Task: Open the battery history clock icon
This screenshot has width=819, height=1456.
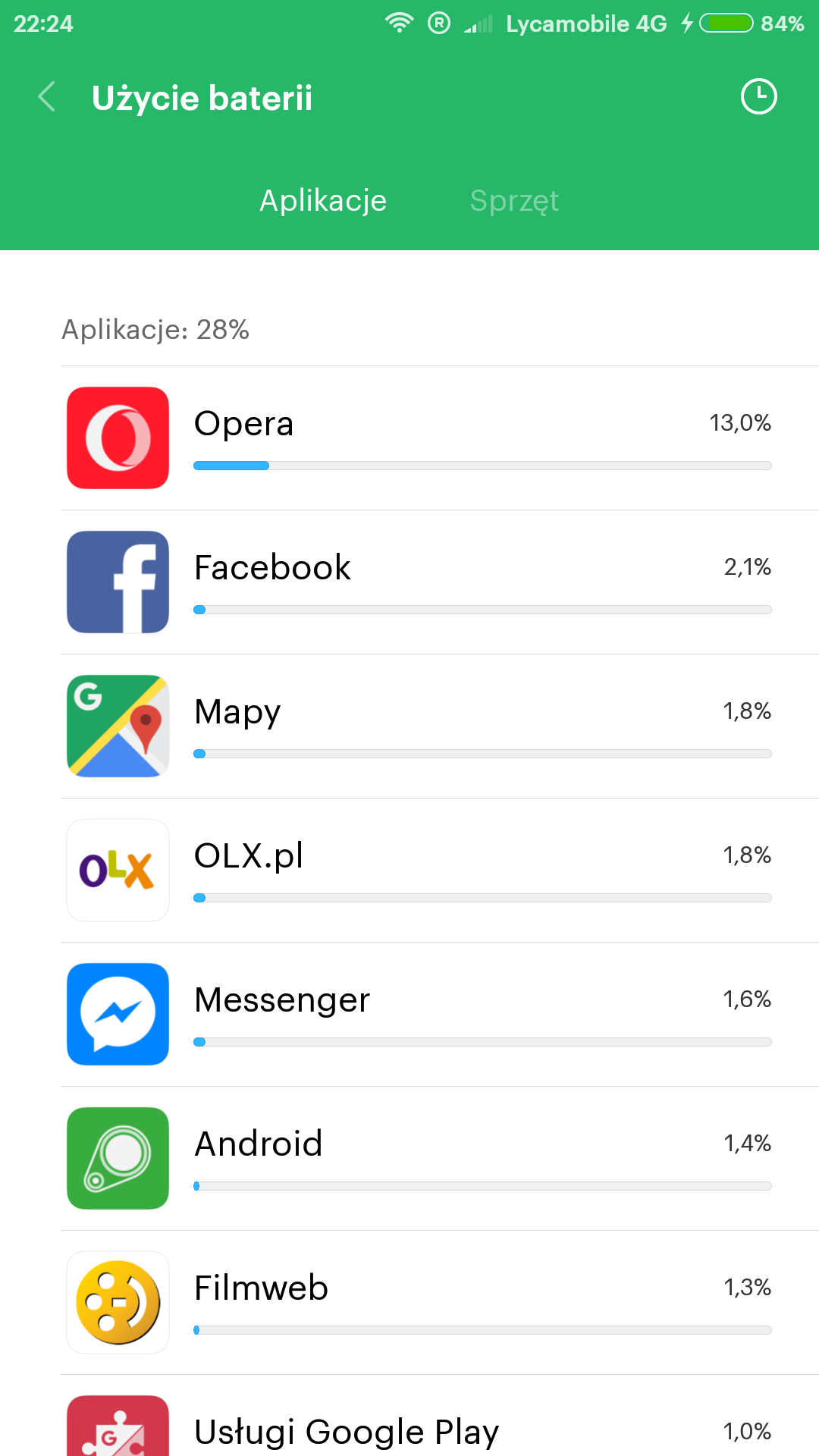Action: coord(758,97)
